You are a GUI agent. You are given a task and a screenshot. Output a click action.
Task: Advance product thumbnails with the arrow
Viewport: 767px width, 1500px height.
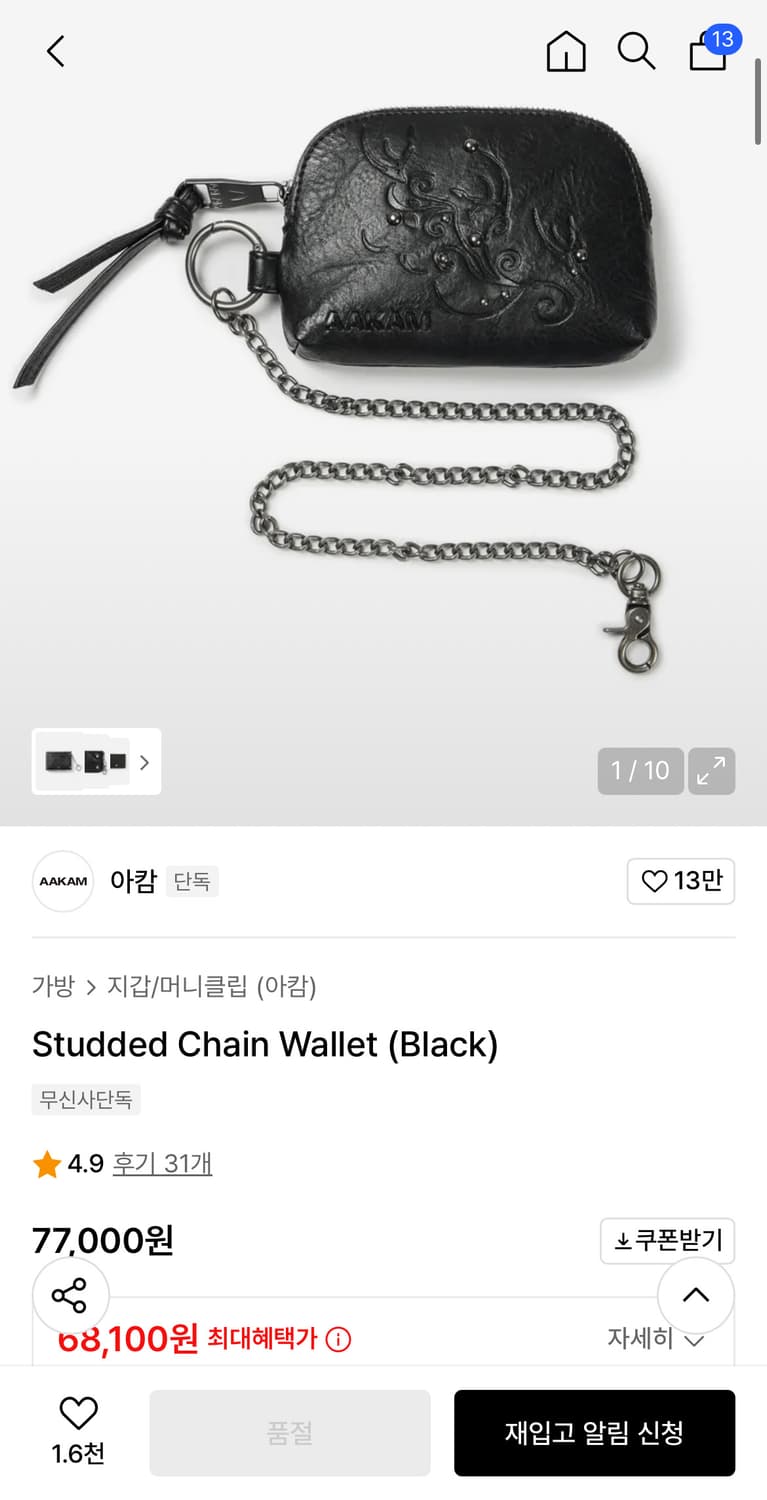click(144, 762)
